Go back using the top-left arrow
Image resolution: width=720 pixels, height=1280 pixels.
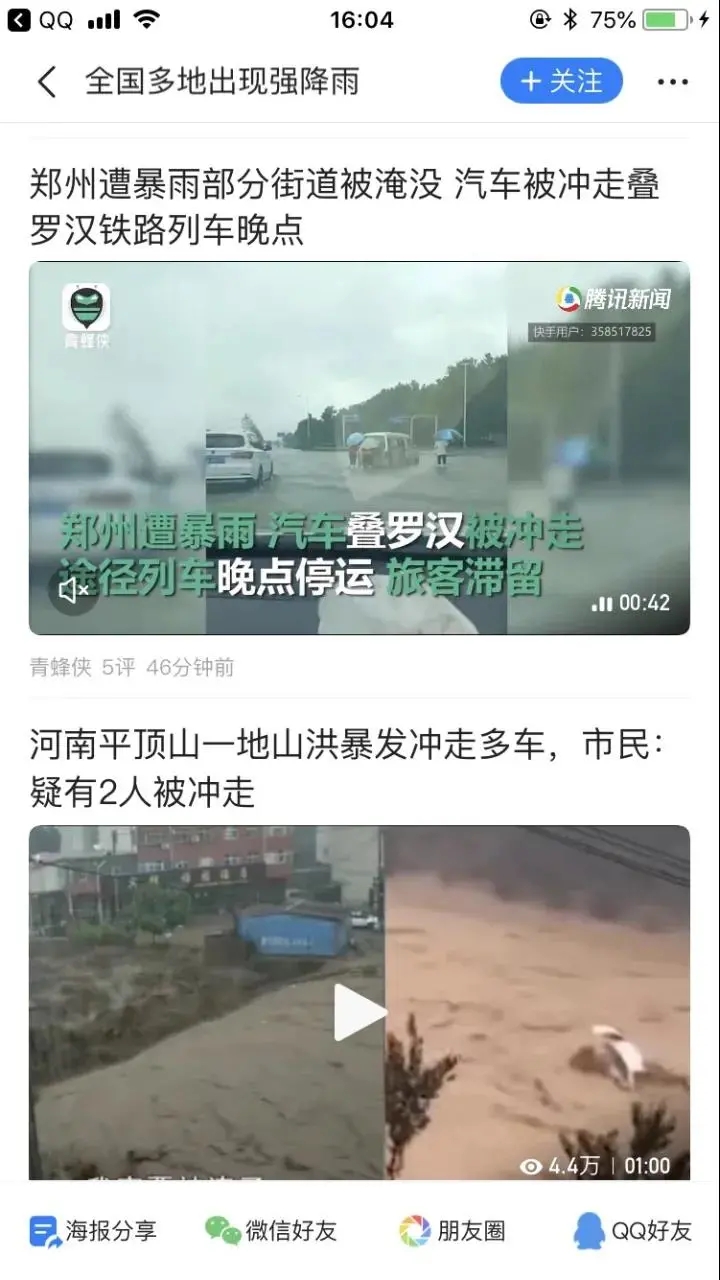click(46, 81)
